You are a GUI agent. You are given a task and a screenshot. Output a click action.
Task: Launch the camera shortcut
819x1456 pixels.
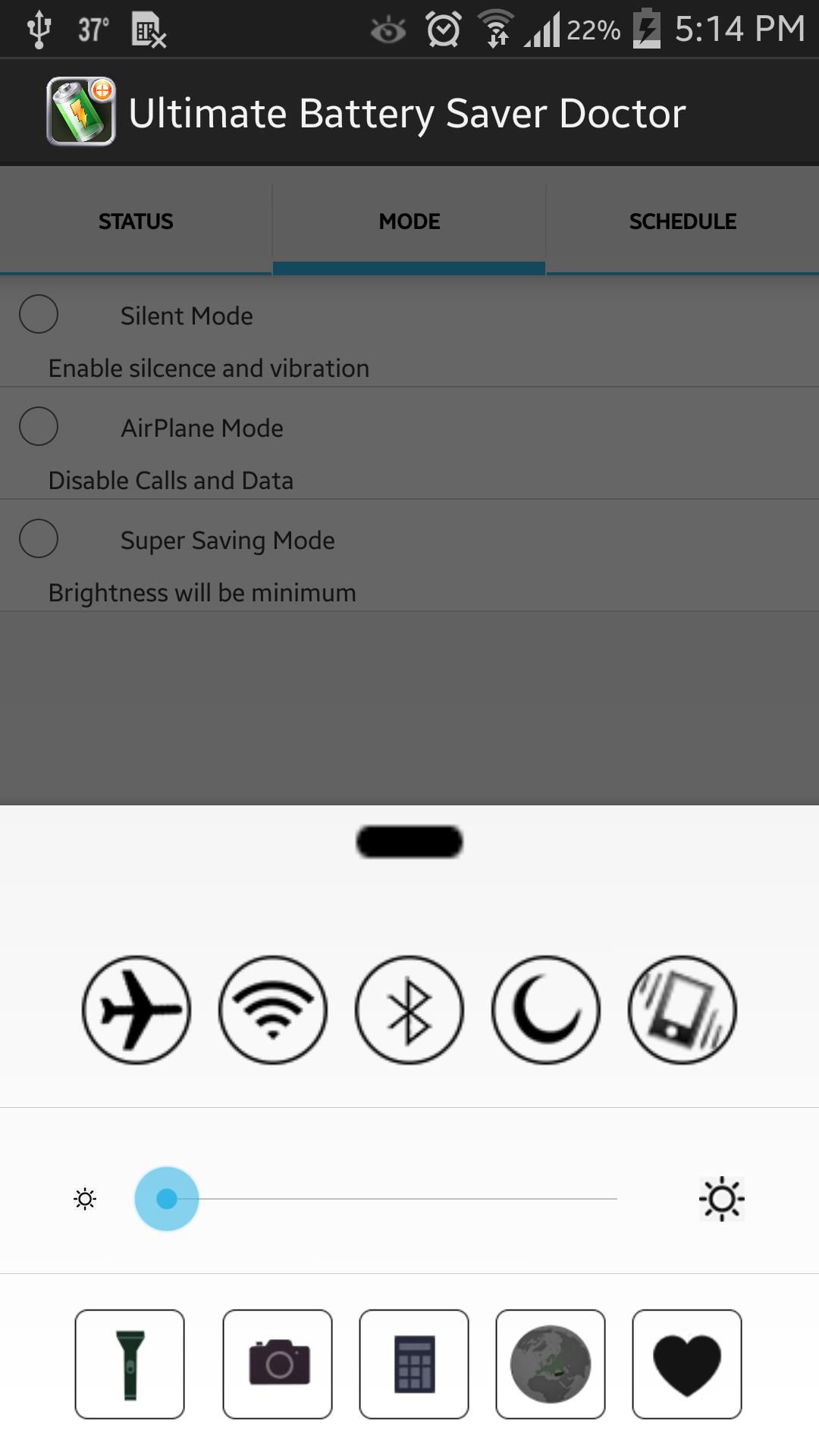(278, 1363)
